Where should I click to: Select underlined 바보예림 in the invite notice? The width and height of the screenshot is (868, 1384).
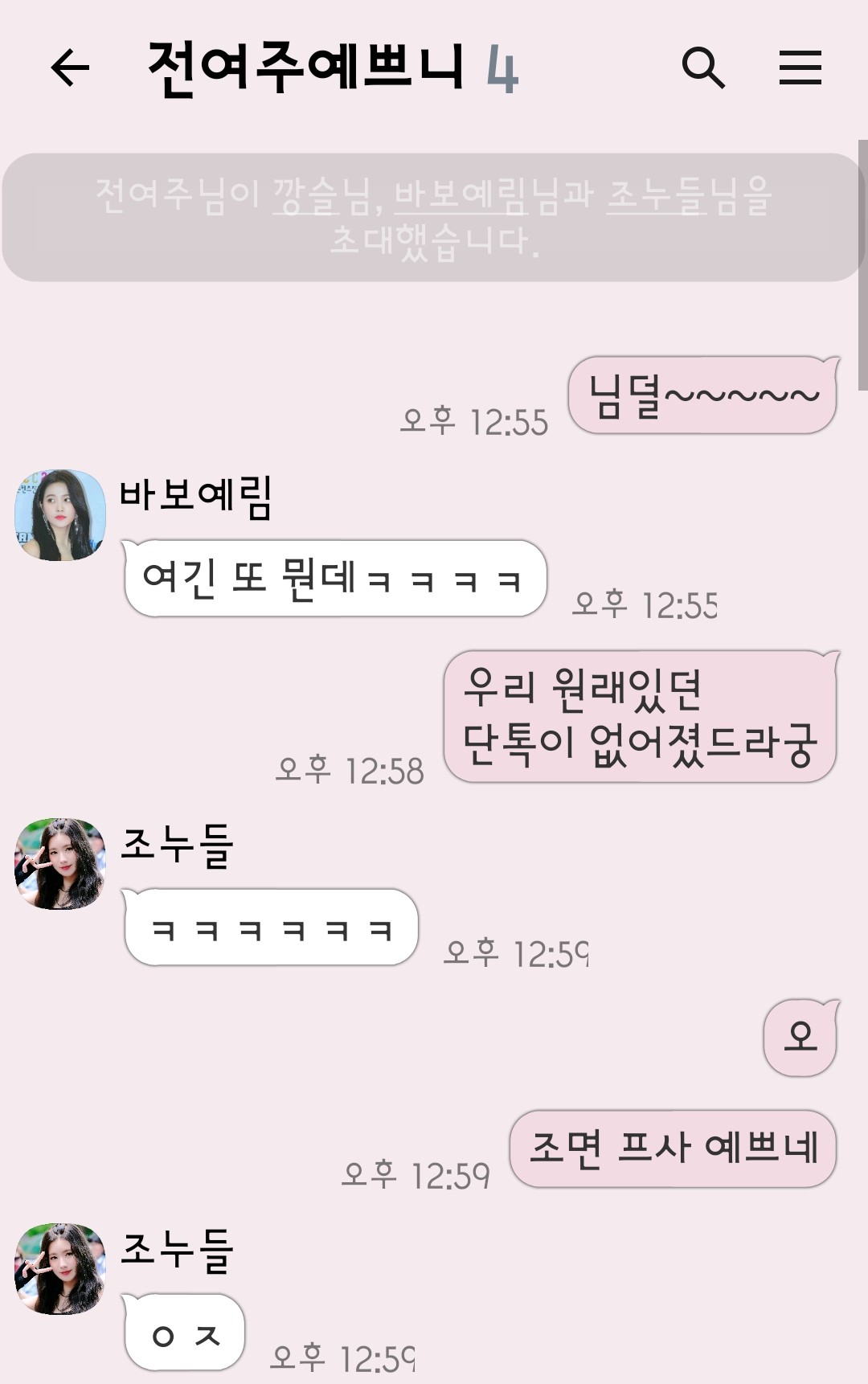460,195
